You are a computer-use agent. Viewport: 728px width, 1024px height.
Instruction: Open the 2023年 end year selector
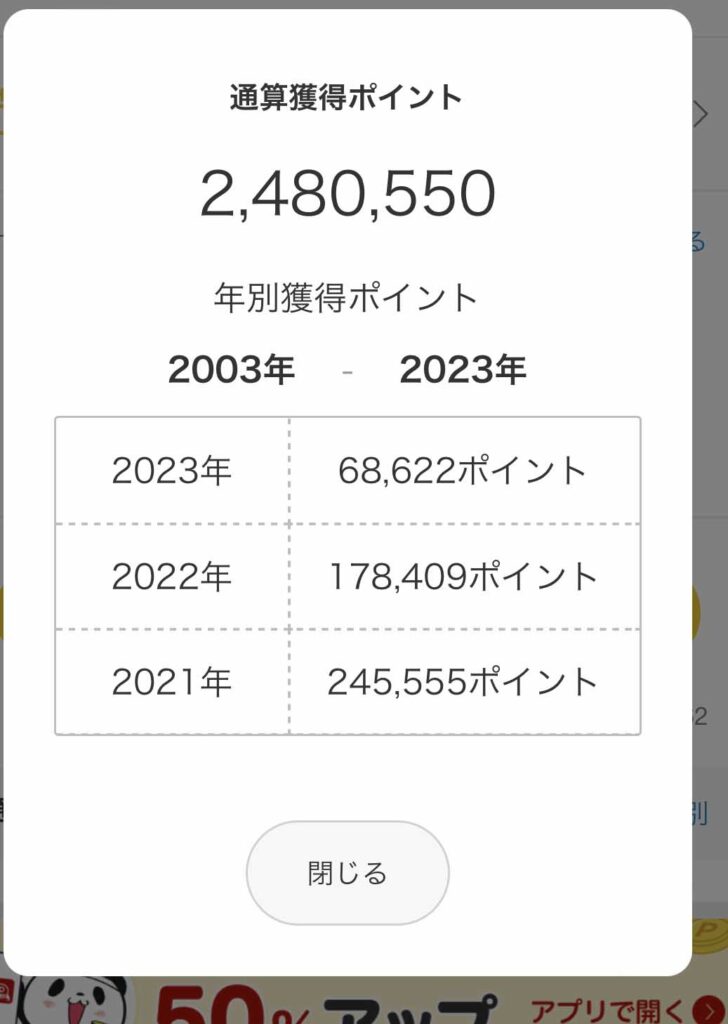[463, 371]
